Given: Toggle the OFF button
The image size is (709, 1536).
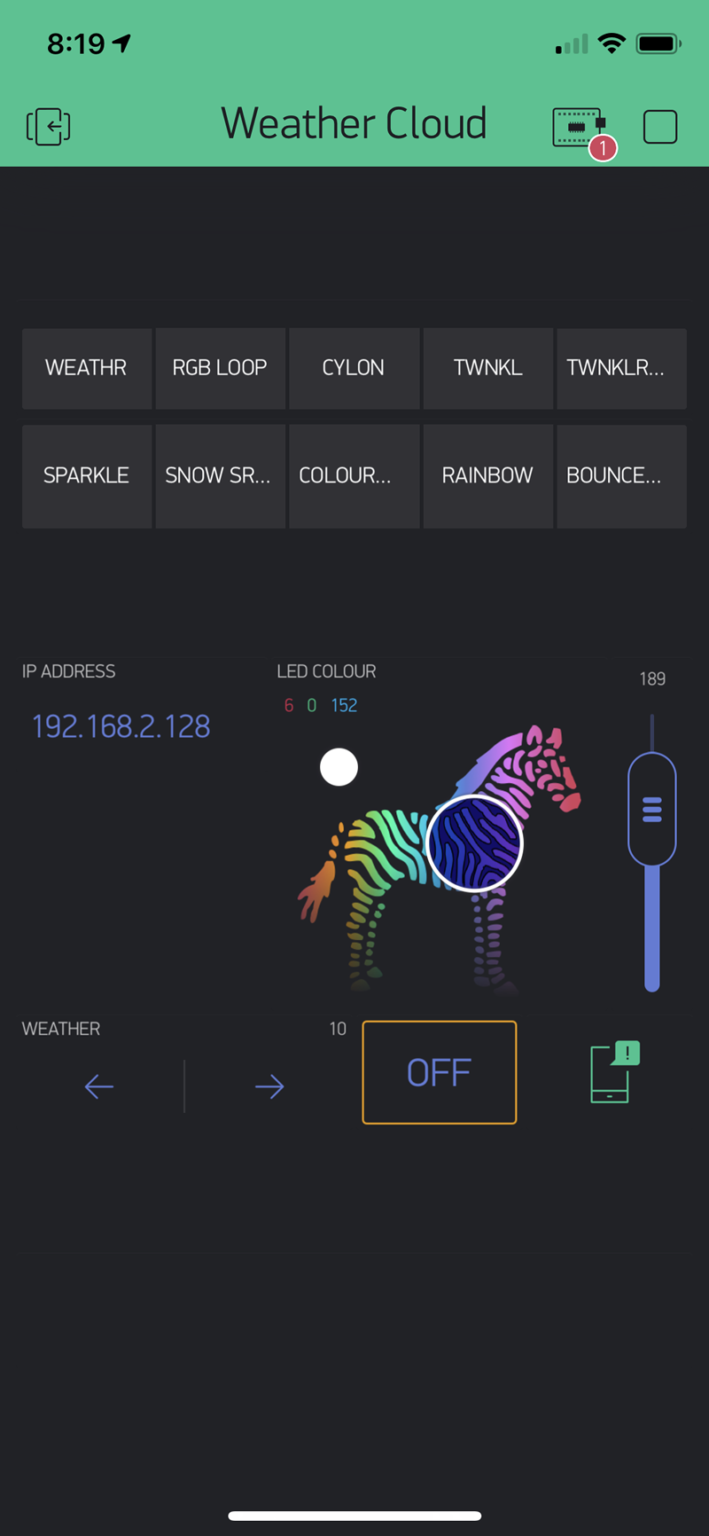Looking at the screenshot, I should pos(439,1072).
